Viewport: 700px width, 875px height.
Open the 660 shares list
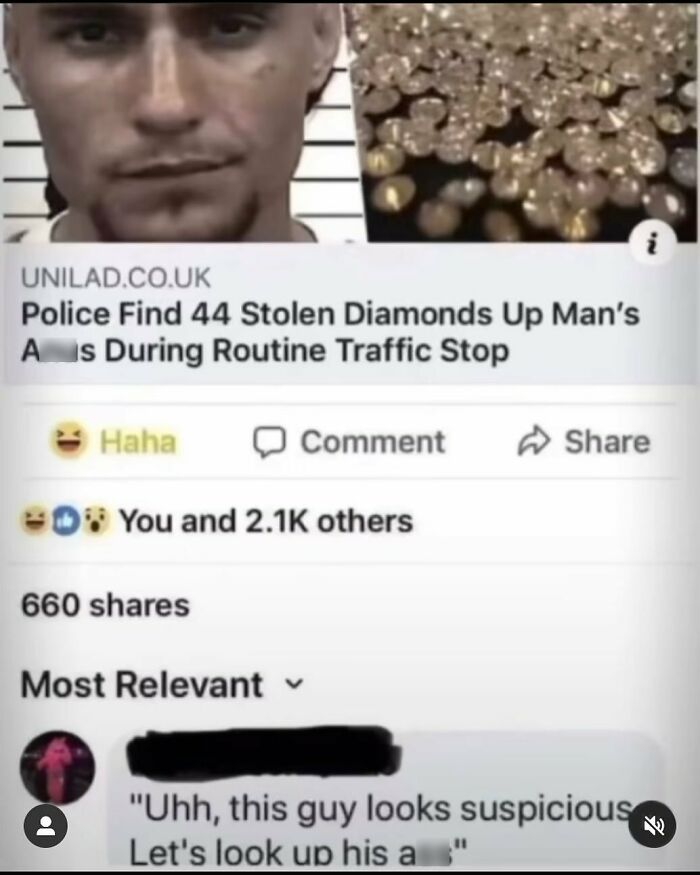tap(105, 605)
